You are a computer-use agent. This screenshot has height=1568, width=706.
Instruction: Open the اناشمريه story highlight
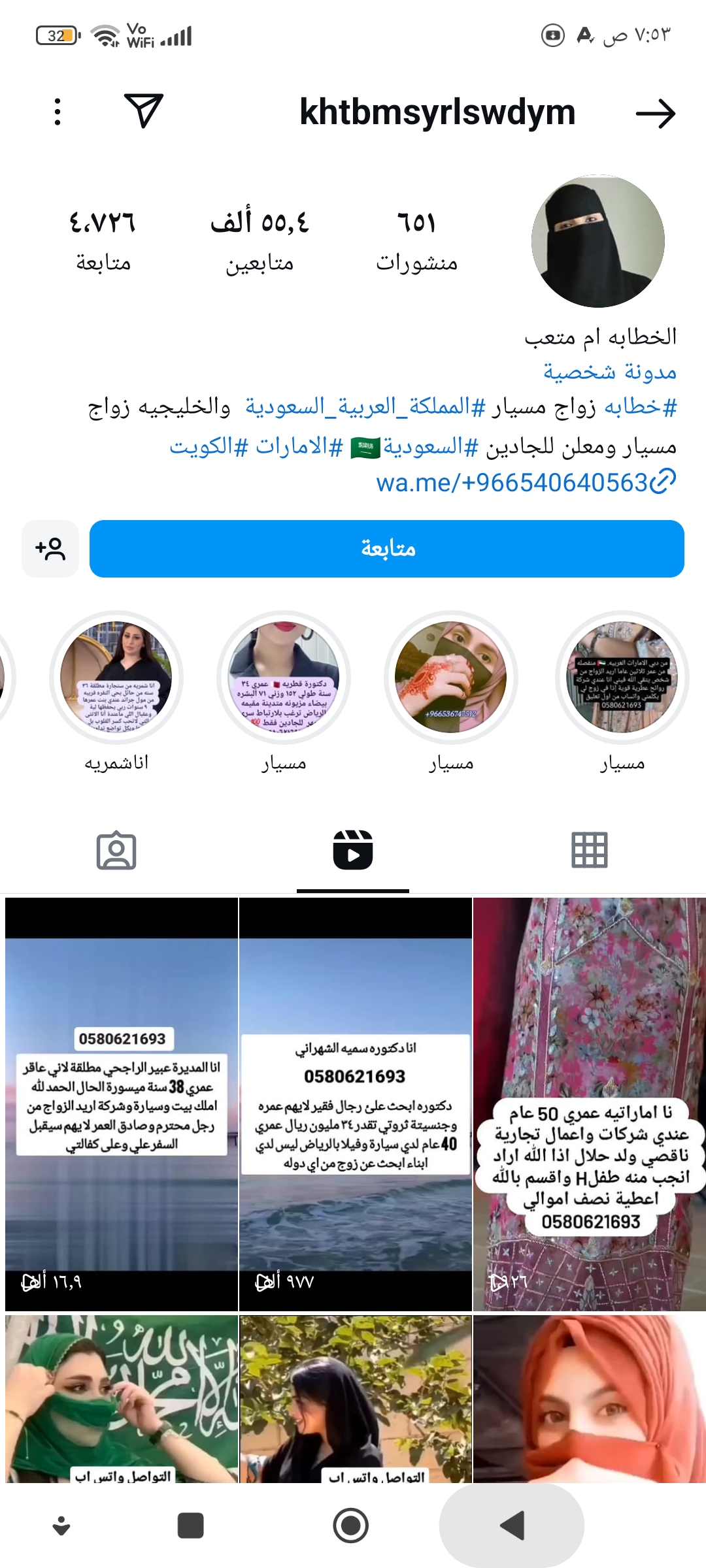click(x=116, y=678)
